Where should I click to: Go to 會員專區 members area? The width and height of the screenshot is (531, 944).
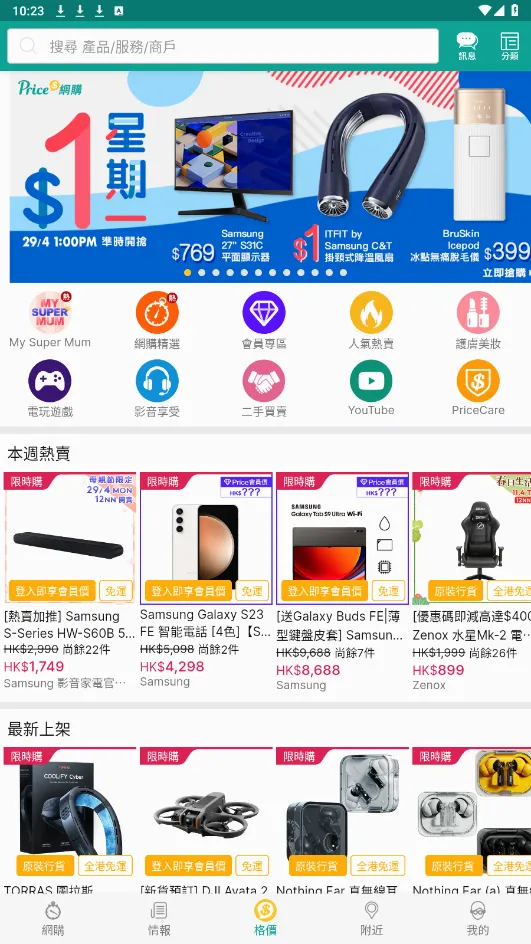coord(264,320)
